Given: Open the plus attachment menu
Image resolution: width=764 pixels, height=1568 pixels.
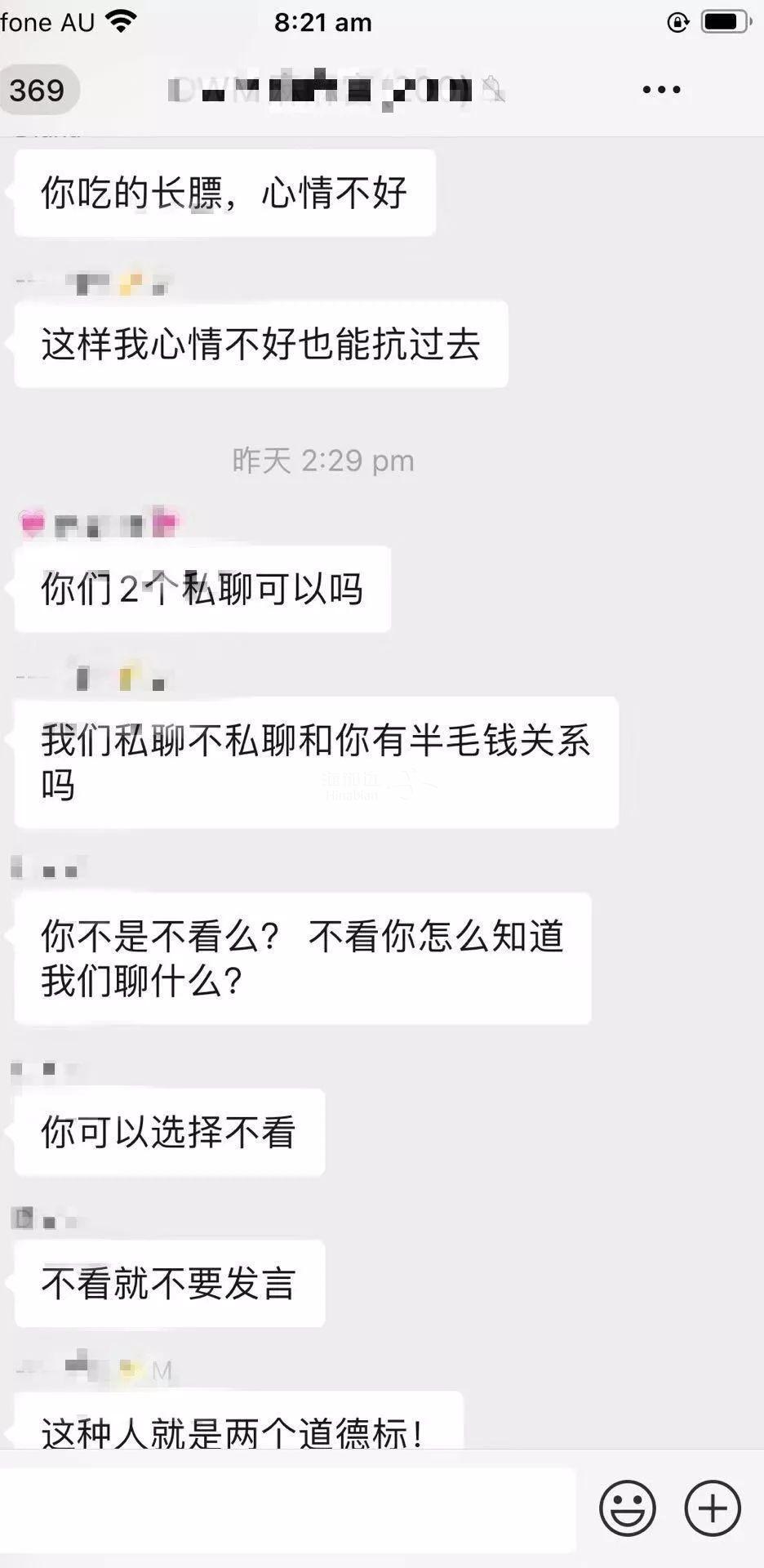Looking at the screenshot, I should [713, 1508].
